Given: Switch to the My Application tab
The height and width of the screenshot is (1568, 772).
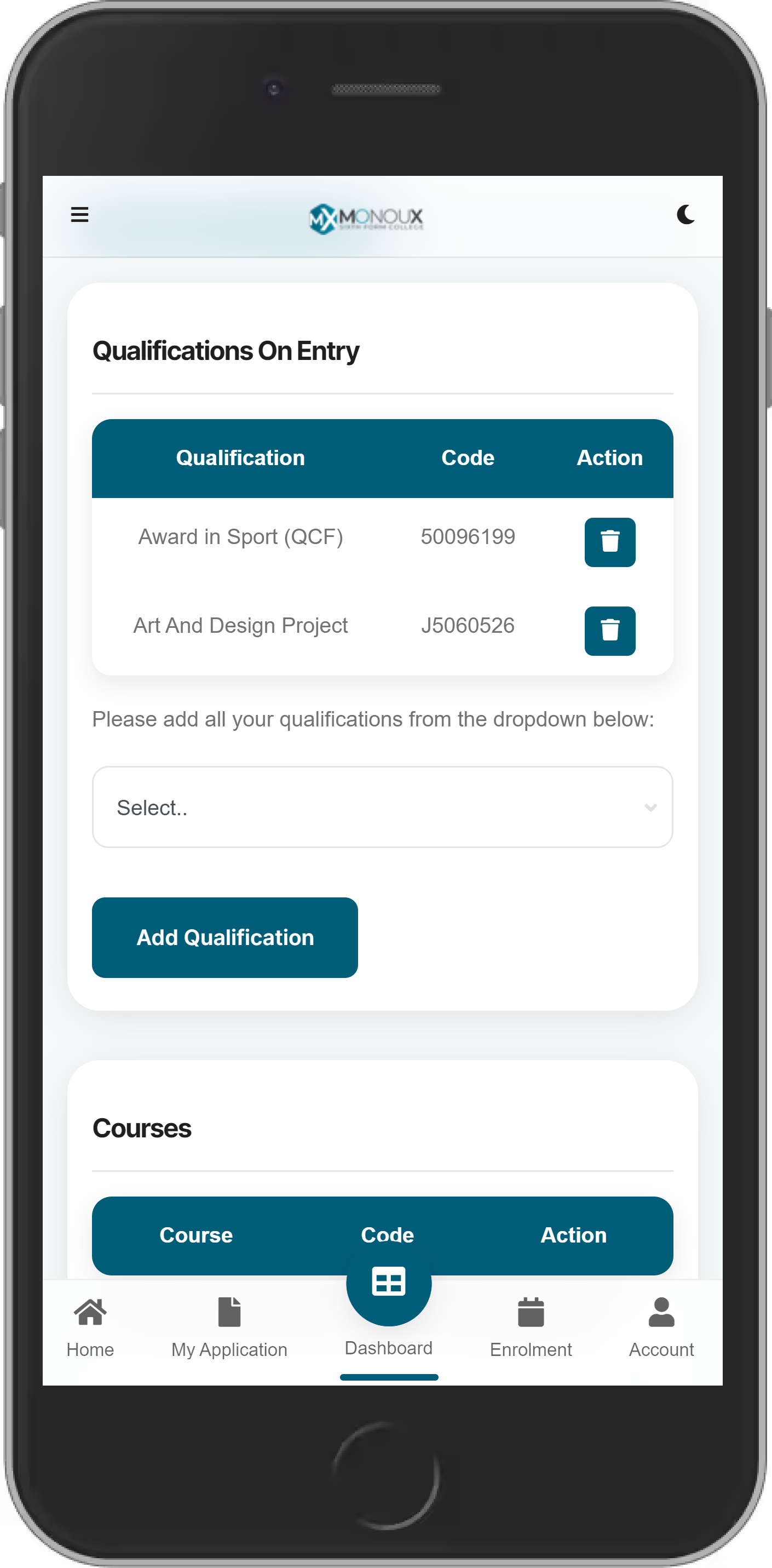Looking at the screenshot, I should pyautogui.click(x=229, y=1328).
